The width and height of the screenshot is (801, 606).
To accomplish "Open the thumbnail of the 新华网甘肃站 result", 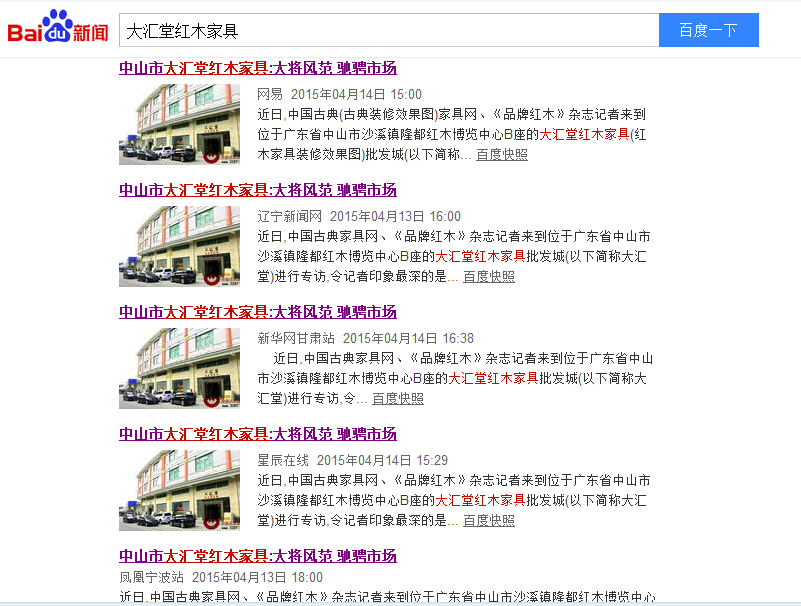I will click(x=179, y=368).
